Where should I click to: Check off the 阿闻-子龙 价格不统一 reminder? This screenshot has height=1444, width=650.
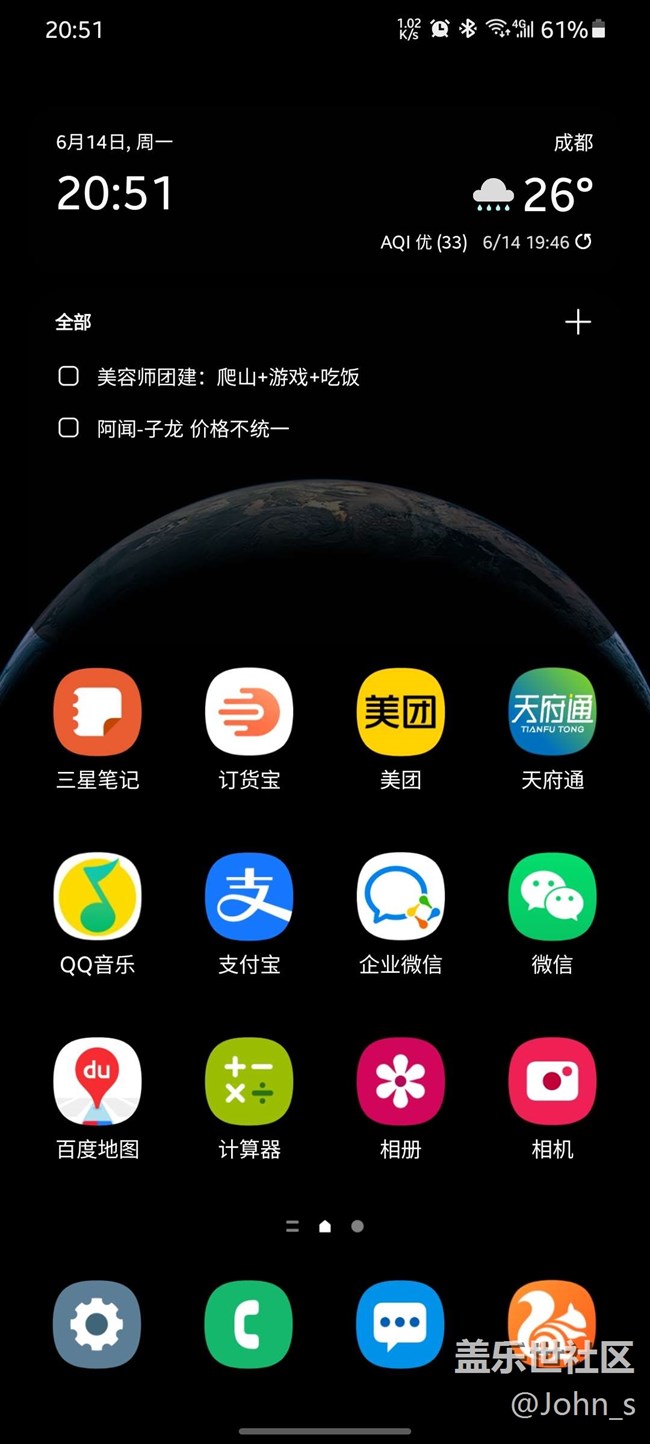pos(69,429)
